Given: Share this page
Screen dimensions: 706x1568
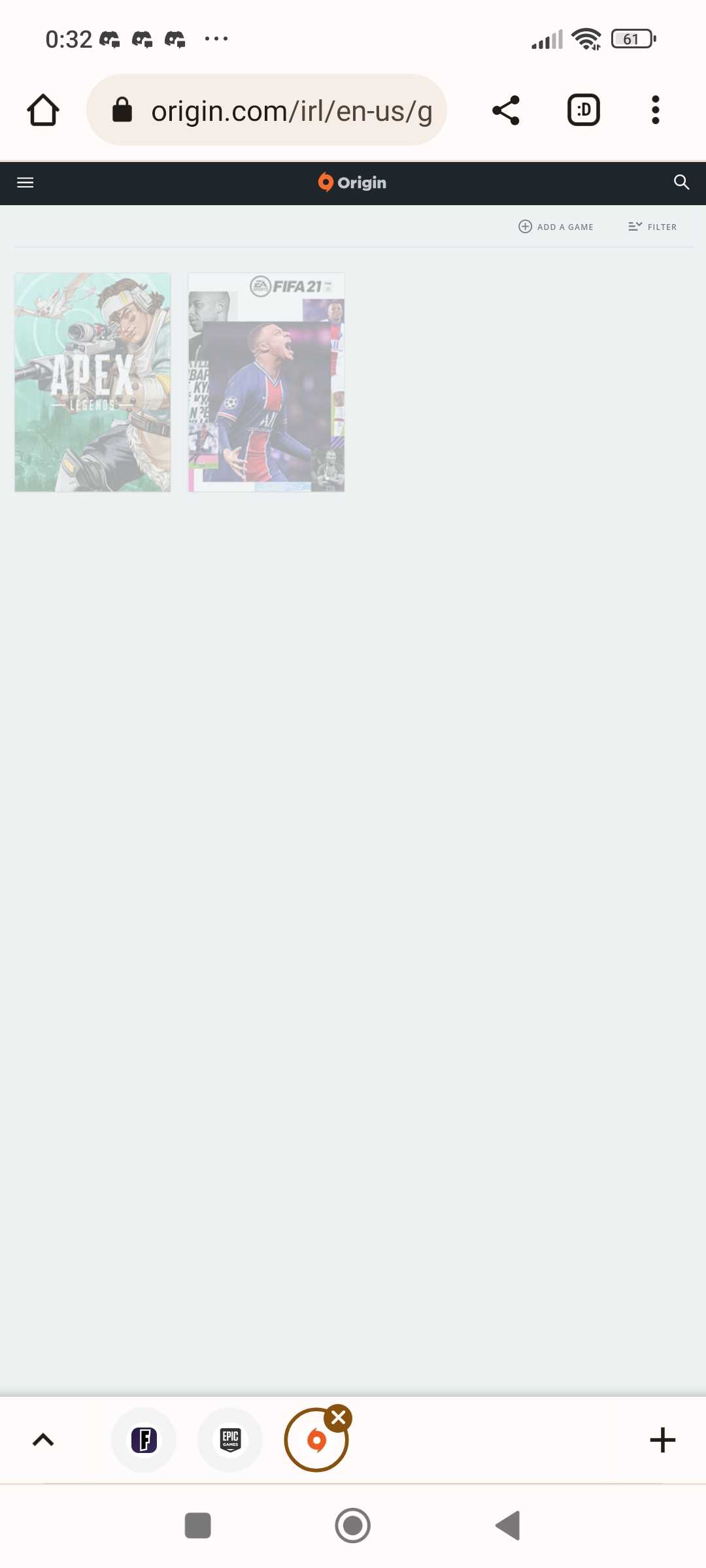Looking at the screenshot, I should [x=506, y=110].
